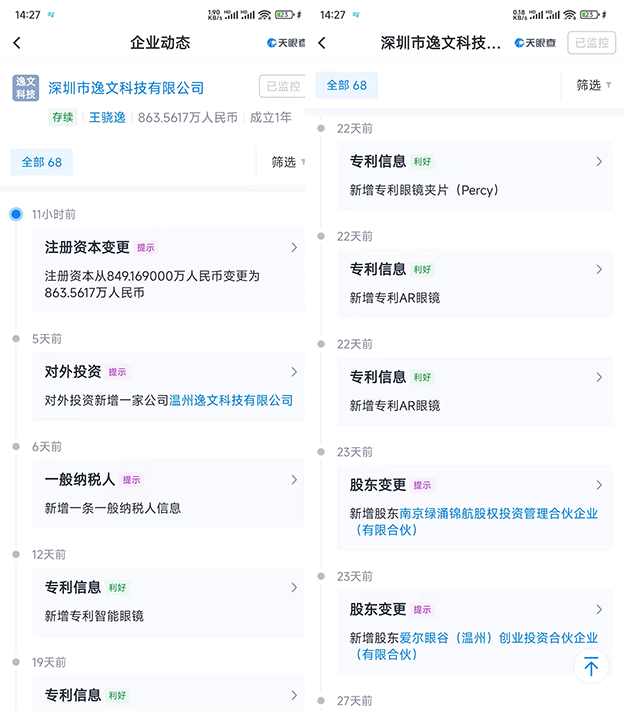The image size is (640, 711).
Task: Open the 新增专利智能眼镜 patent card
Action: click(168, 601)
